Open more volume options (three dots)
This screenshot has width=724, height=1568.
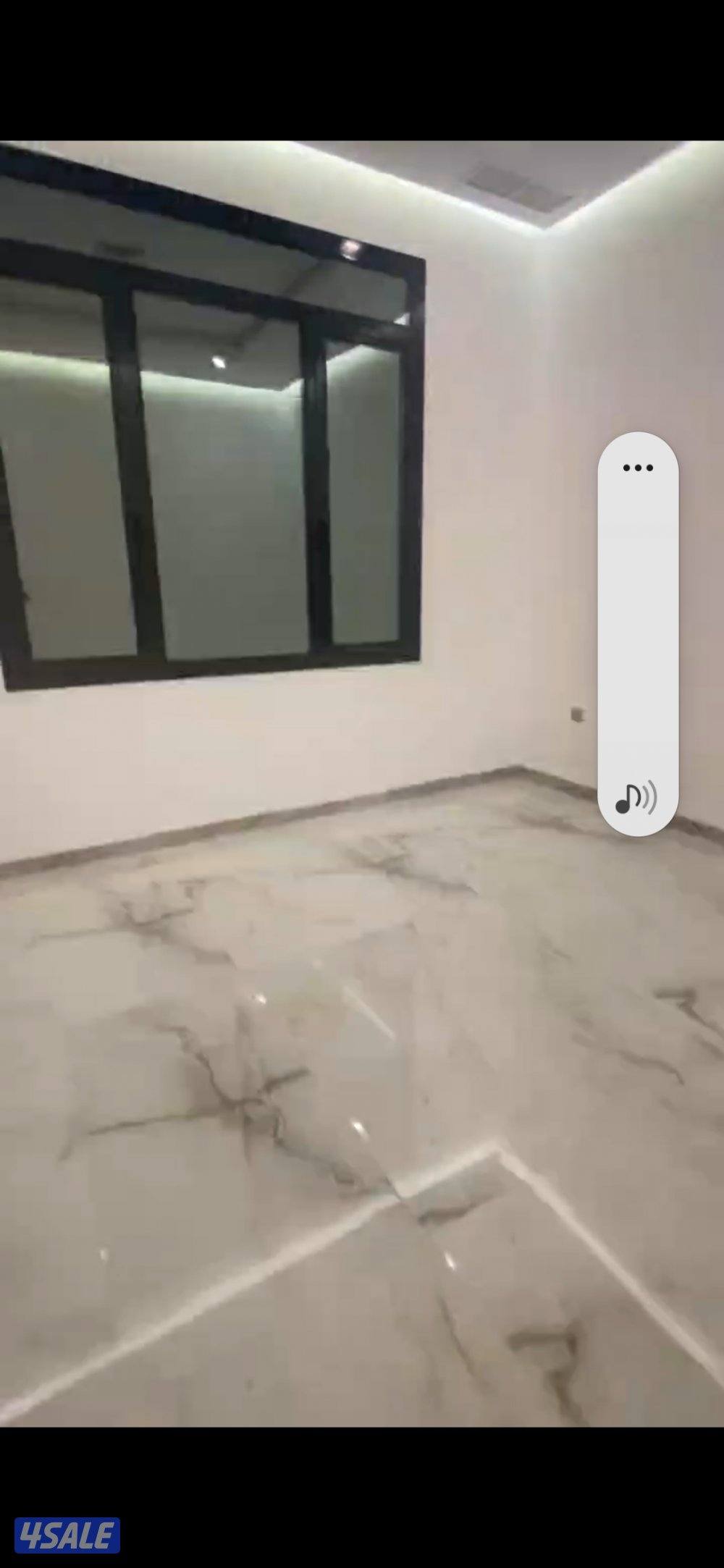pos(638,468)
